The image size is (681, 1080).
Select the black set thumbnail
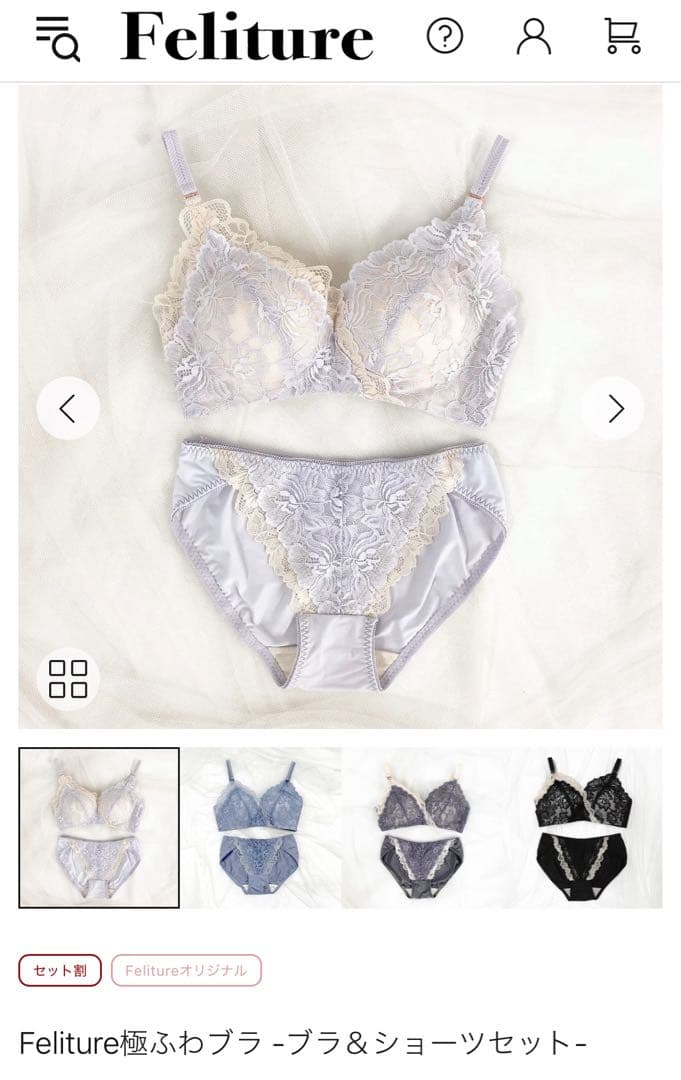[583, 828]
